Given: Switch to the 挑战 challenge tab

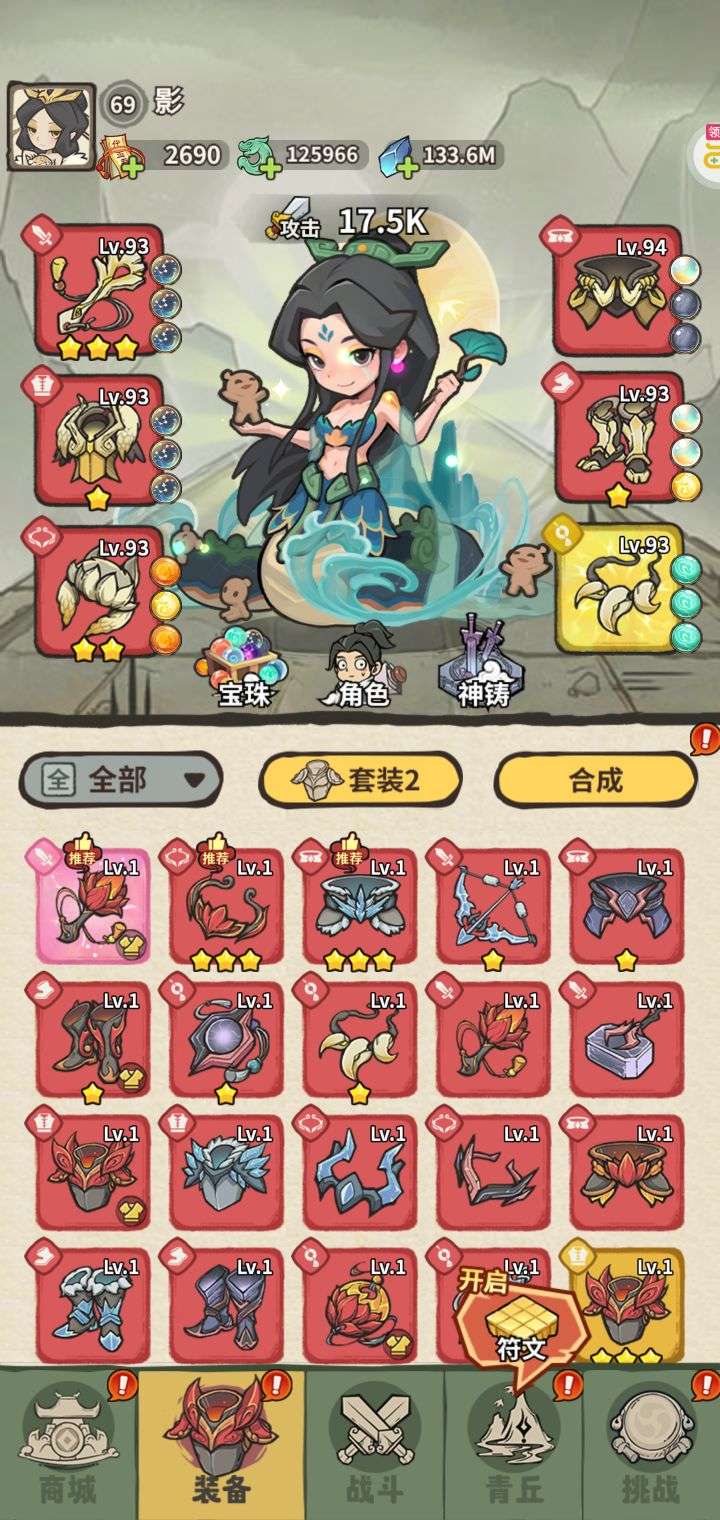Looking at the screenshot, I should pyautogui.click(x=651, y=1447).
